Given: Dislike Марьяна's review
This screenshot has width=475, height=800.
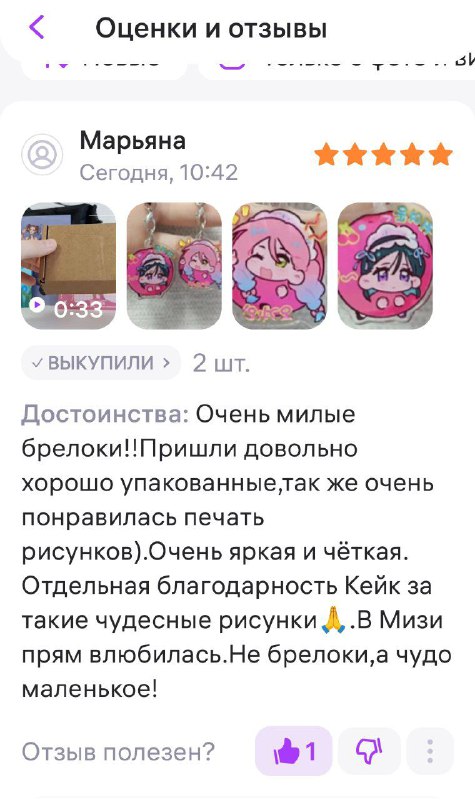Looking at the screenshot, I should click(369, 751).
